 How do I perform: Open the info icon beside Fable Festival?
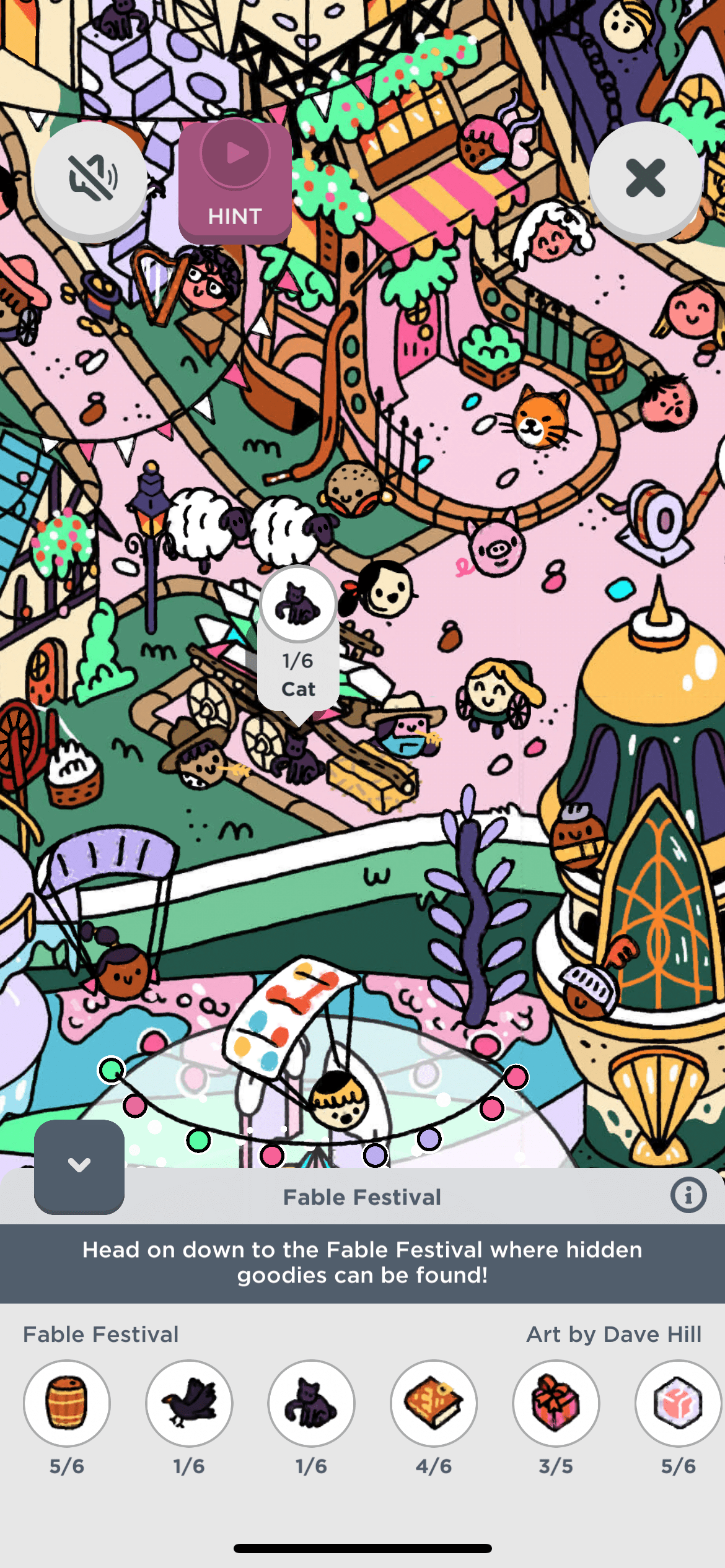688,1195
